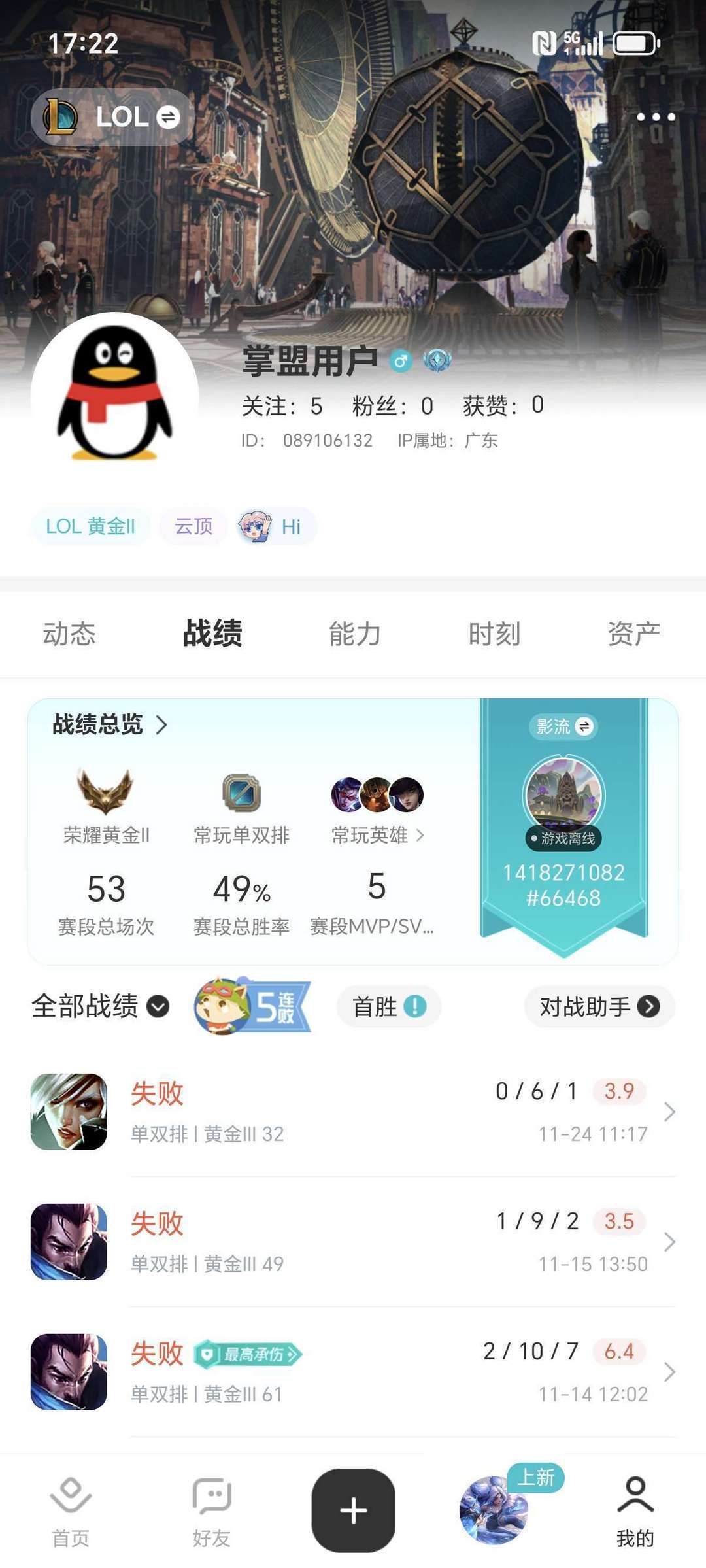Viewport: 706px width, 1568px height.
Task: Open the male gender symbol beside username
Action: pyautogui.click(x=402, y=359)
